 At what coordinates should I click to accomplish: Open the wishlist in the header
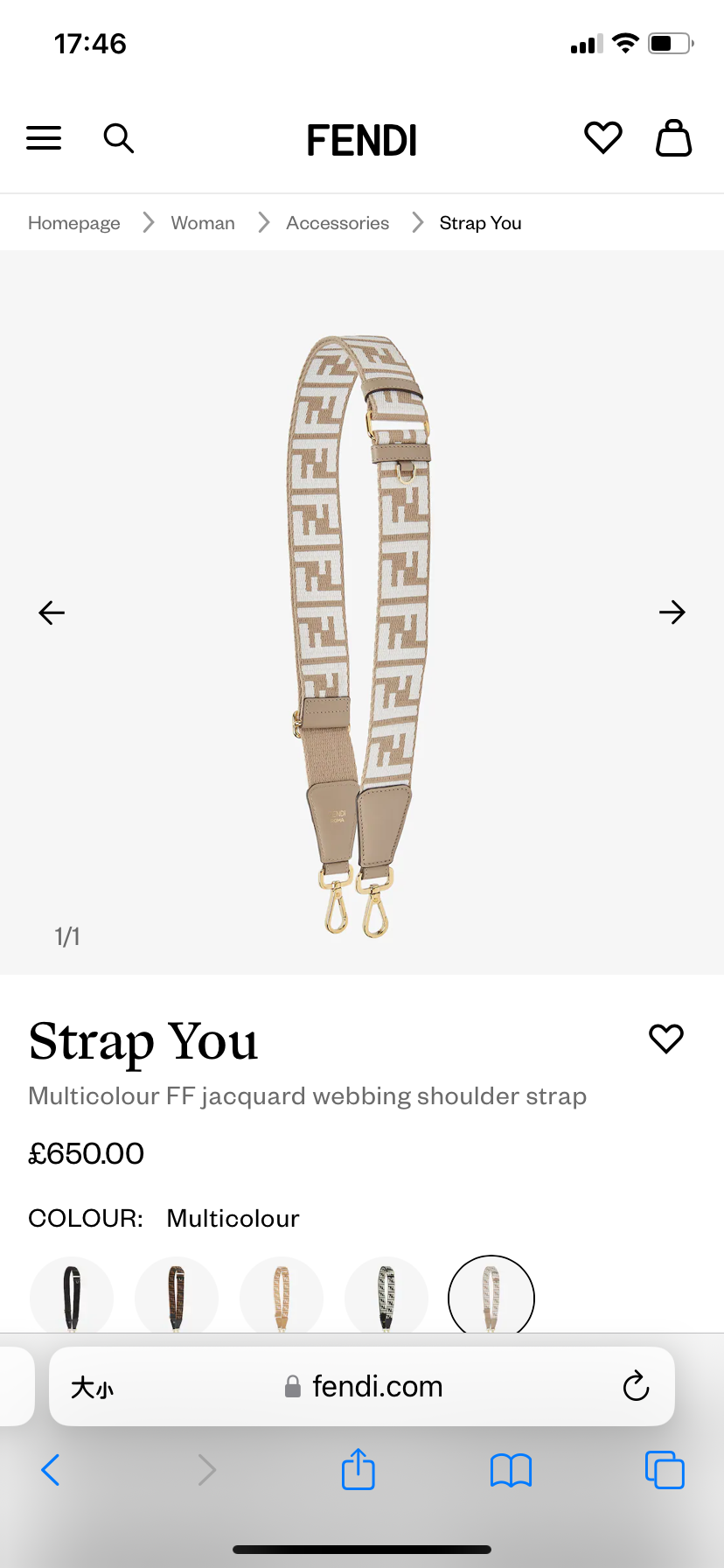coord(602,138)
